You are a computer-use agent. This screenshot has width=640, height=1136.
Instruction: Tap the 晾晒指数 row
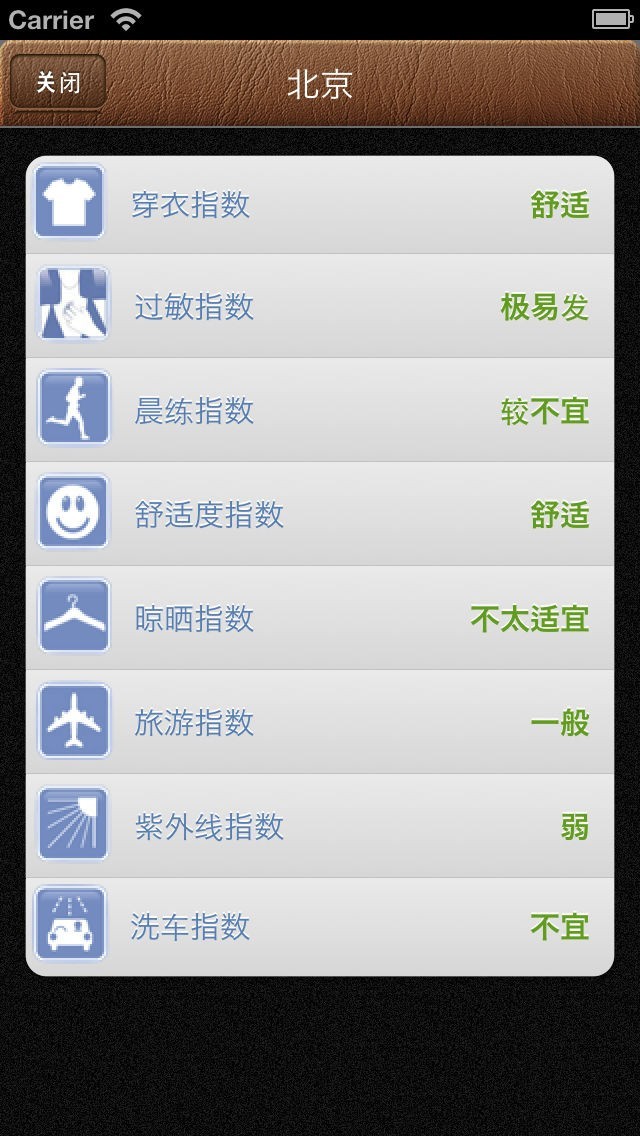[320, 619]
